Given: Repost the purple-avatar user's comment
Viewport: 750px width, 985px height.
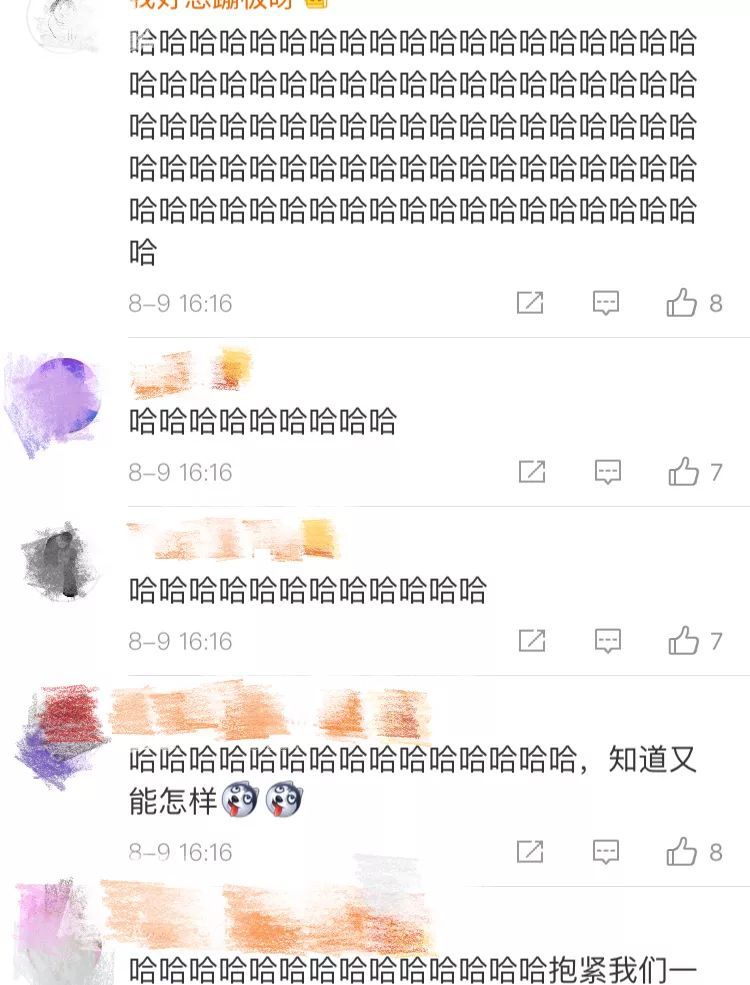Looking at the screenshot, I should (x=531, y=472).
